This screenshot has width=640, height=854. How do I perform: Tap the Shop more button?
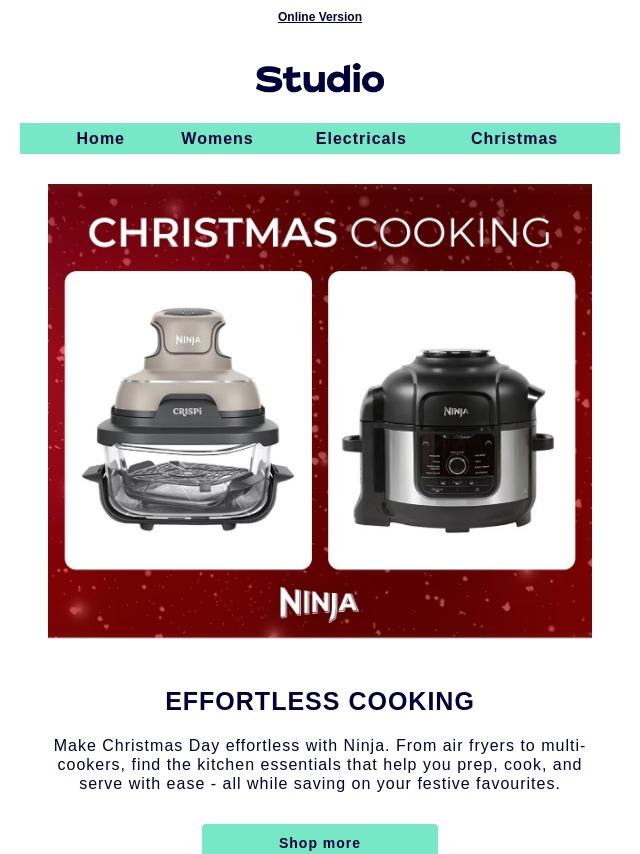point(320,841)
